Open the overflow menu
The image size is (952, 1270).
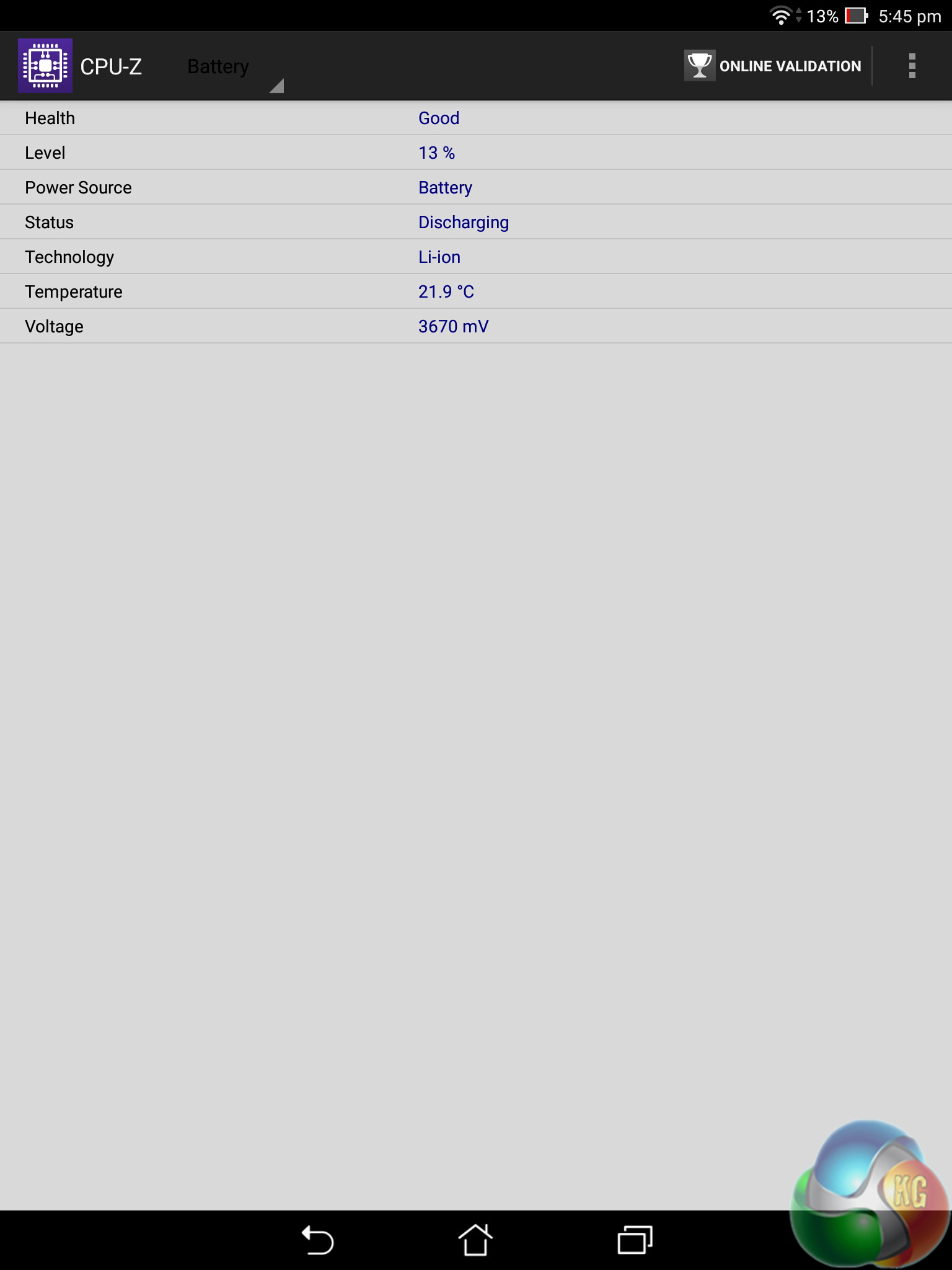(x=911, y=66)
